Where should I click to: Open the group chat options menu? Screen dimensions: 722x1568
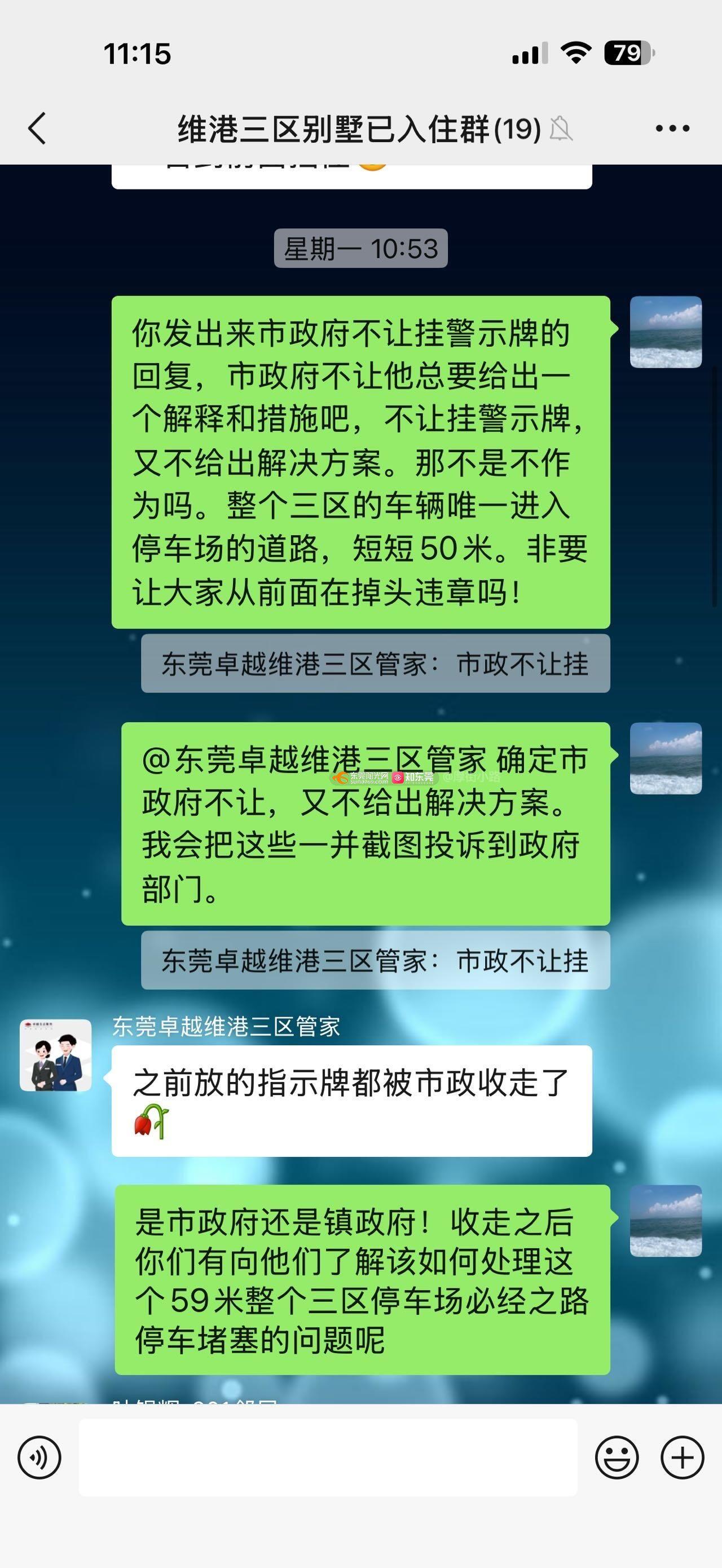click(672, 129)
